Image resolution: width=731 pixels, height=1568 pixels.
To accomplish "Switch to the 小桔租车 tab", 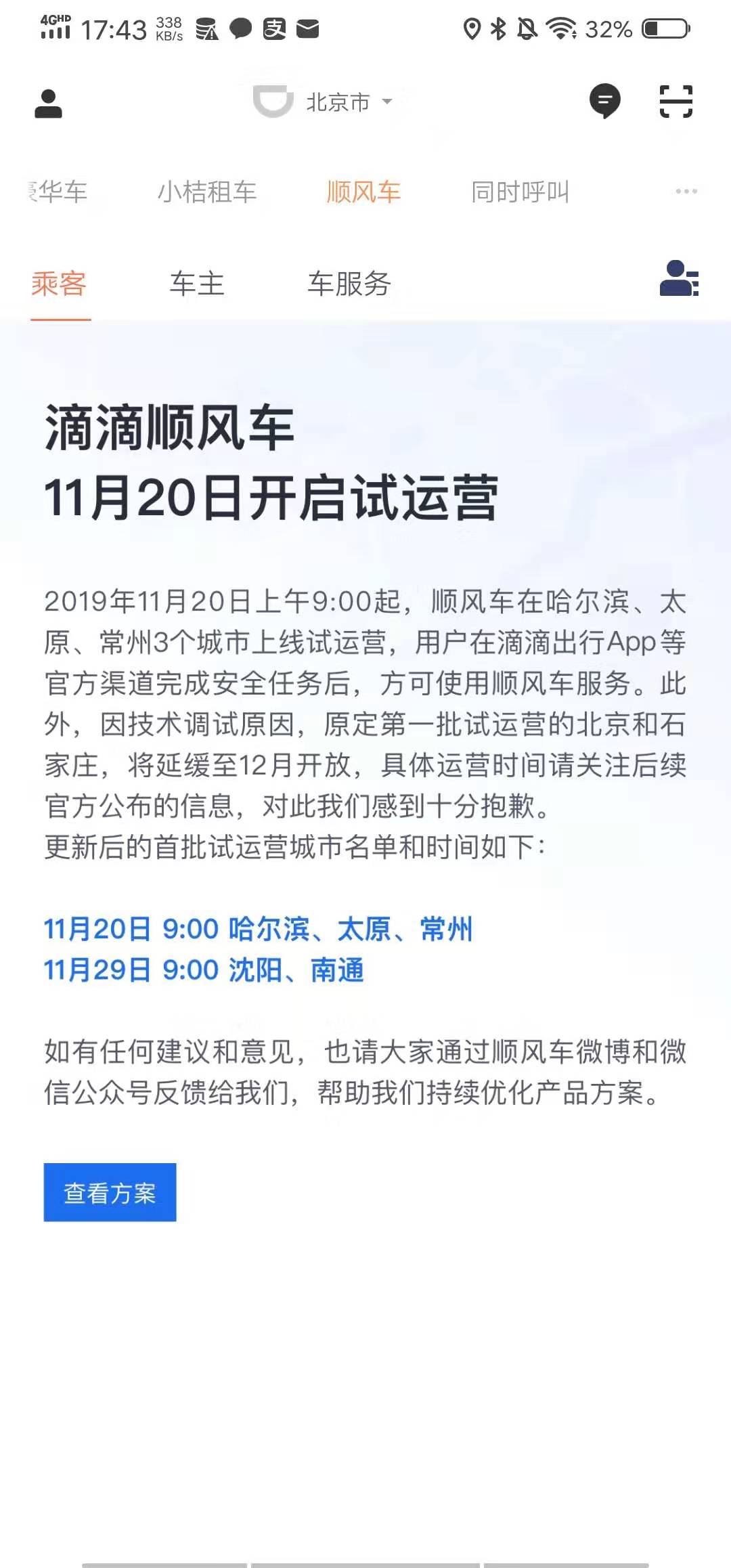I will point(207,192).
